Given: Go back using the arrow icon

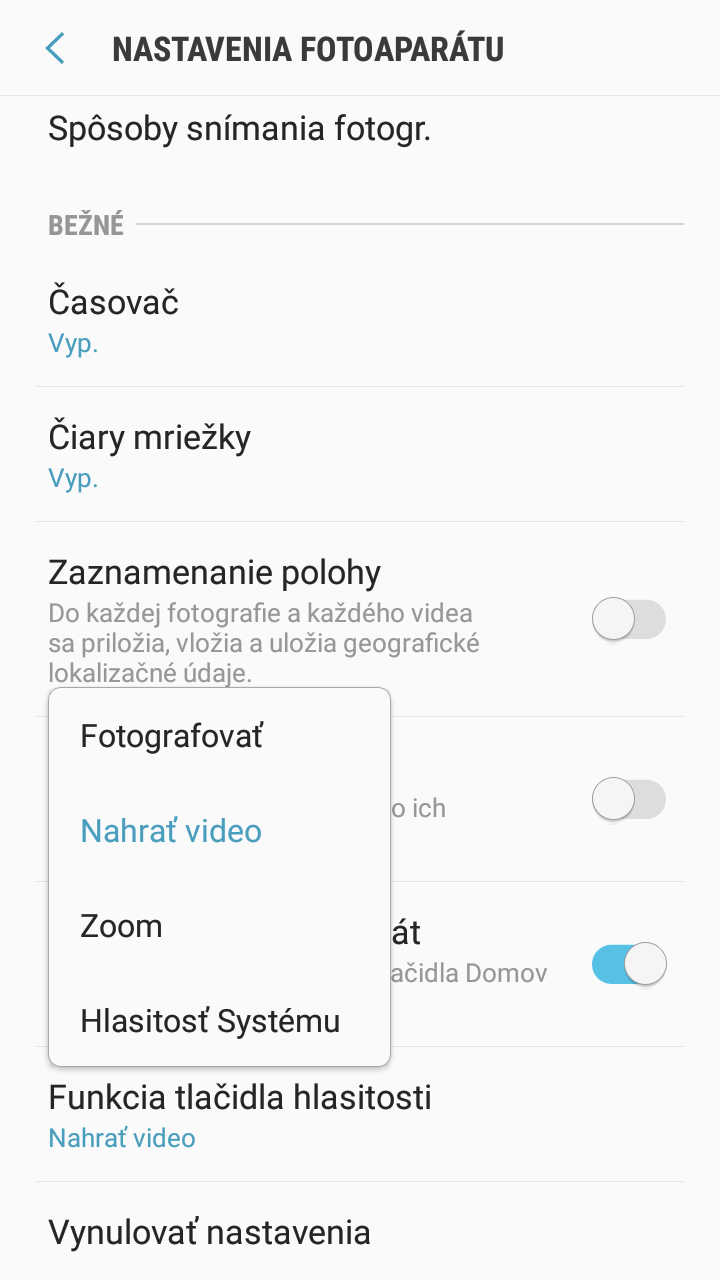Looking at the screenshot, I should pyautogui.click(x=55, y=48).
